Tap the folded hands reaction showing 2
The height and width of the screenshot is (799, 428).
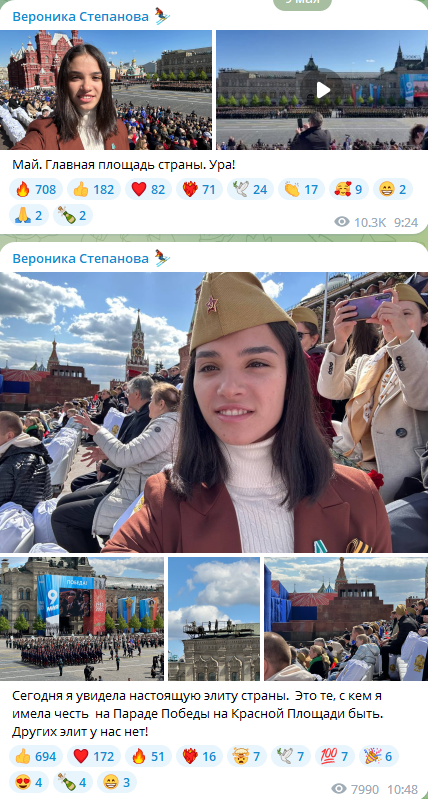[x=29, y=215]
